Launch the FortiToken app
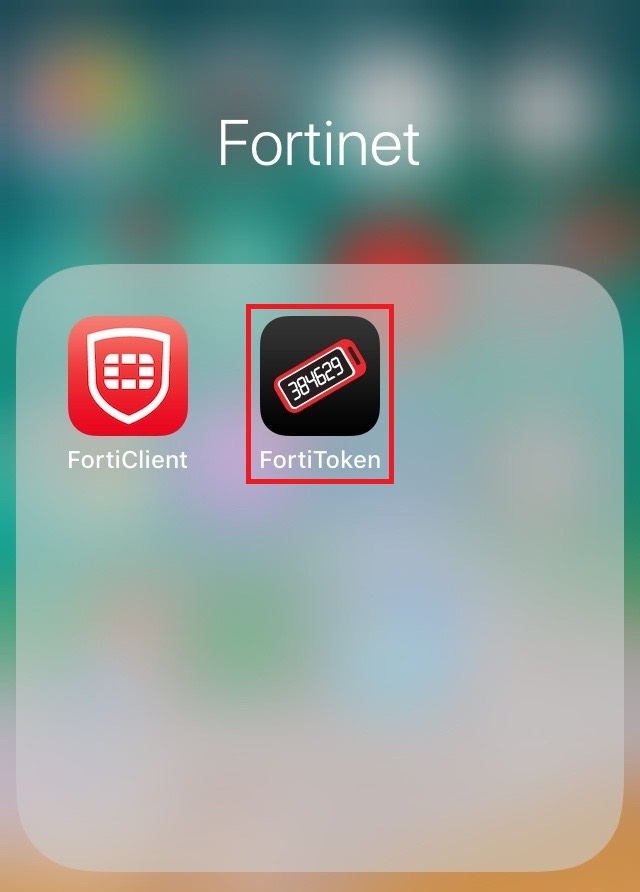640x892 pixels. coord(320,376)
